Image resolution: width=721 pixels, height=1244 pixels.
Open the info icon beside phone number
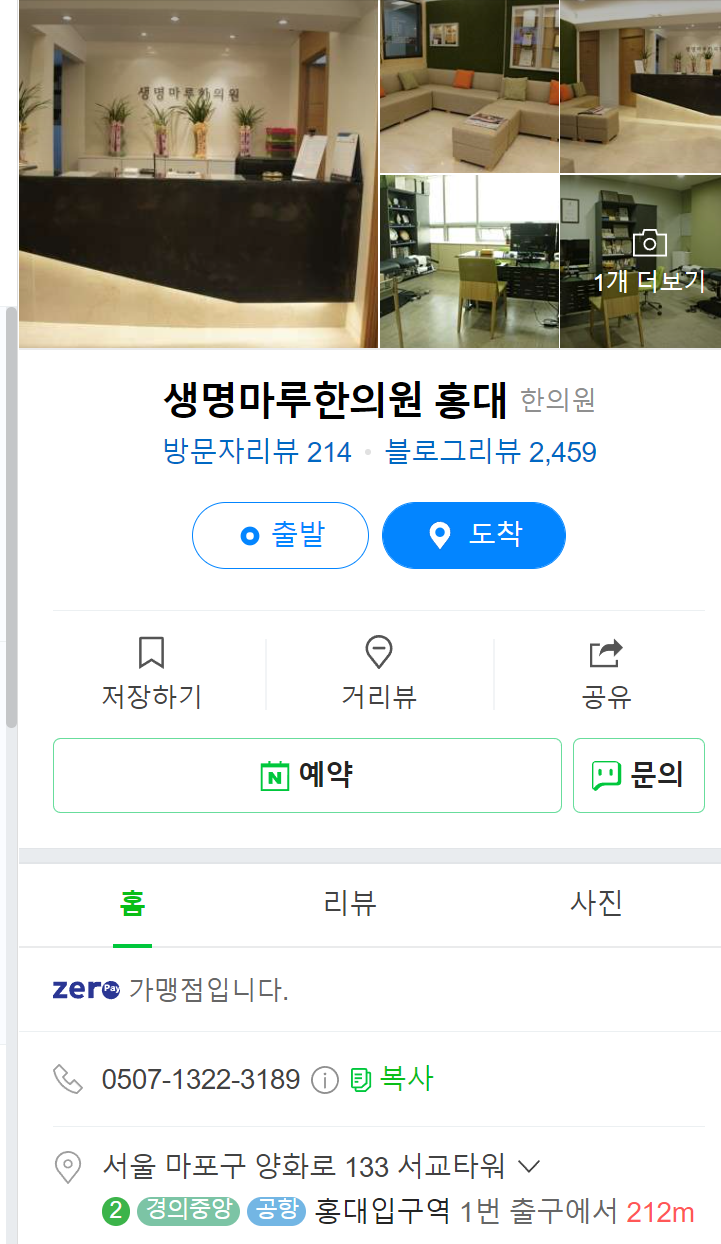click(x=324, y=1080)
